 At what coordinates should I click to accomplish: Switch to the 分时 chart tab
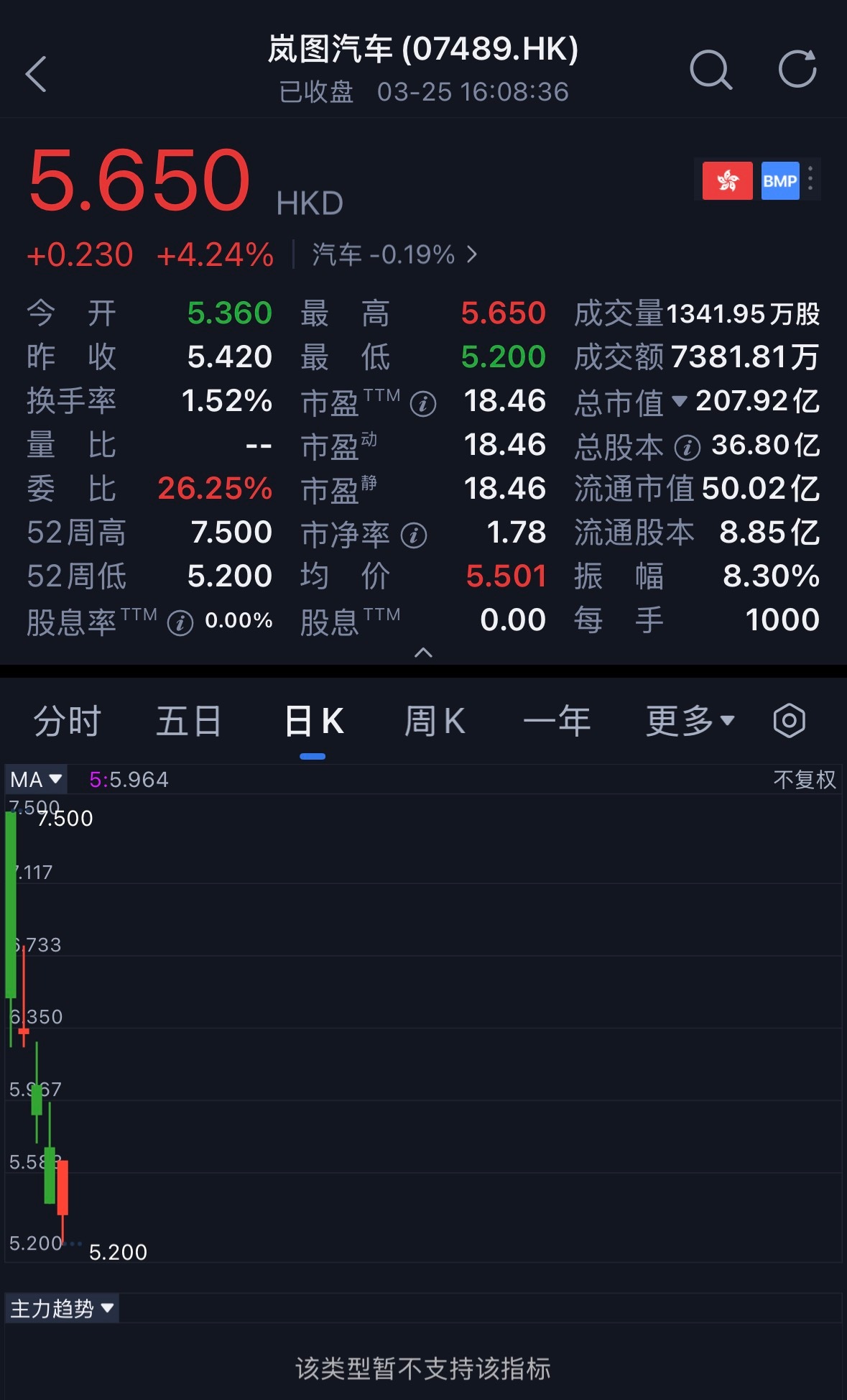[66, 721]
